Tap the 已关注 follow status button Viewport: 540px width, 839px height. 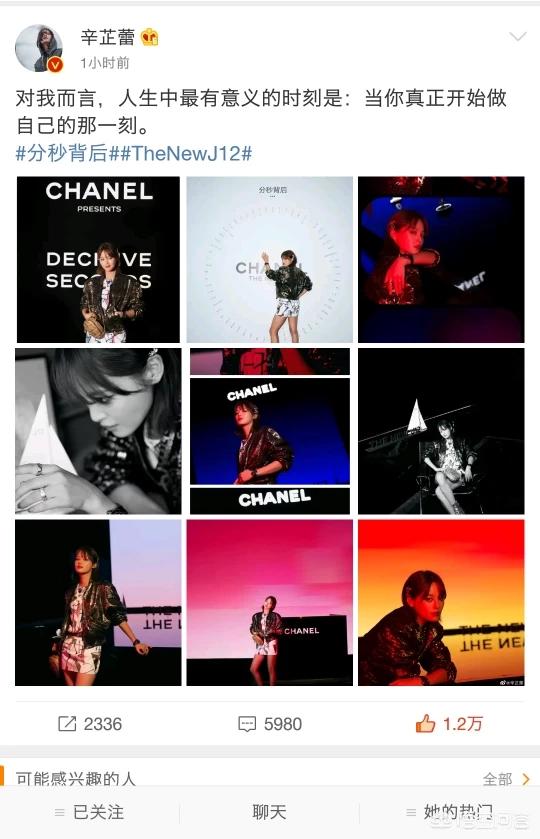(90, 812)
